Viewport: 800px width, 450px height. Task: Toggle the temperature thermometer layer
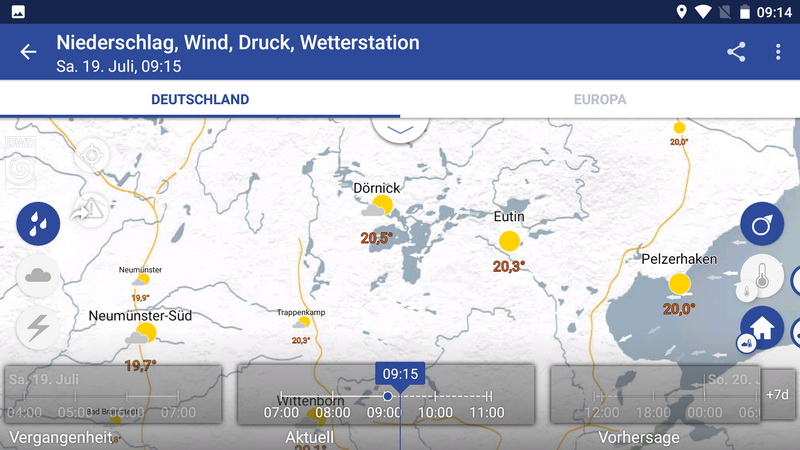[x=762, y=276]
